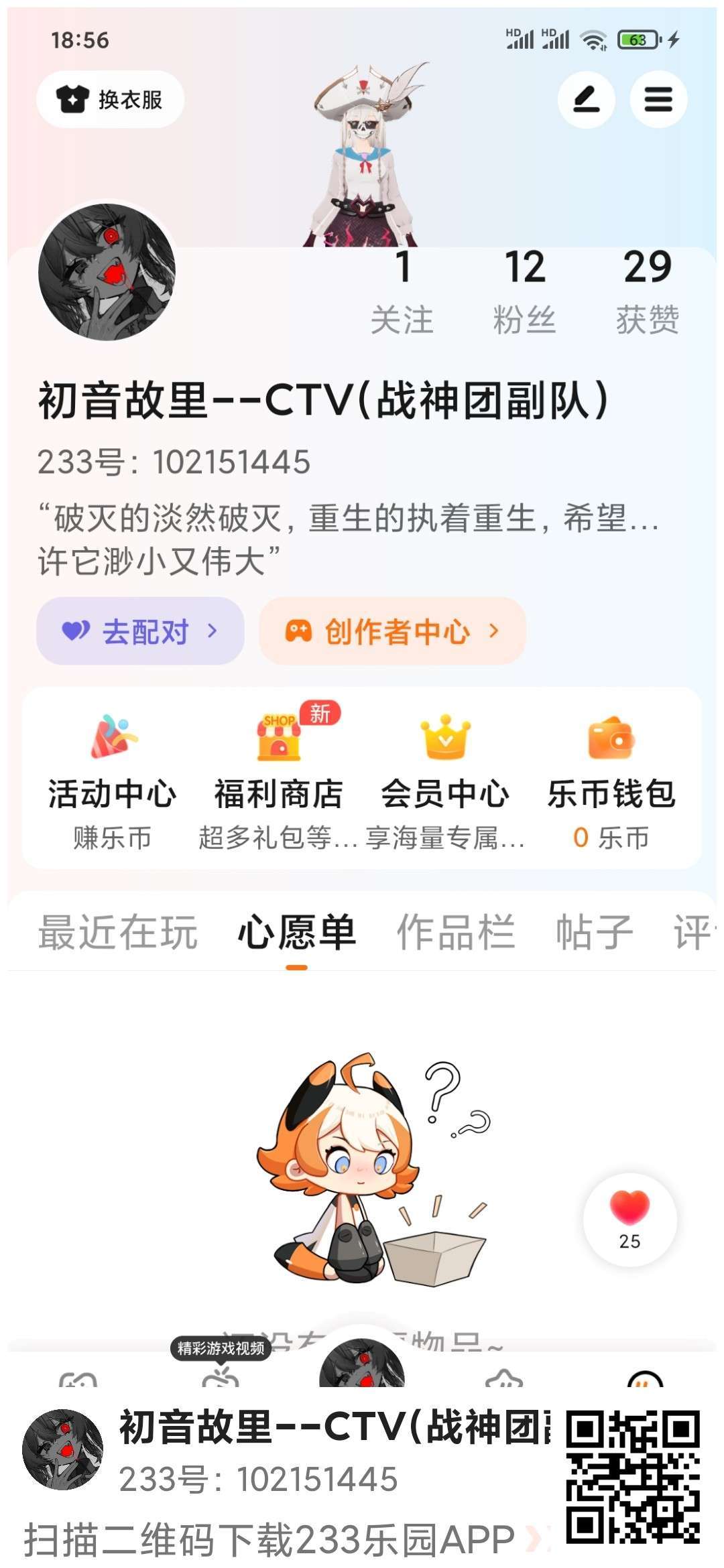Image resolution: width=724 pixels, height=1568 pixels.
Task: View the 关注 following list
Action: coord(402,291)
